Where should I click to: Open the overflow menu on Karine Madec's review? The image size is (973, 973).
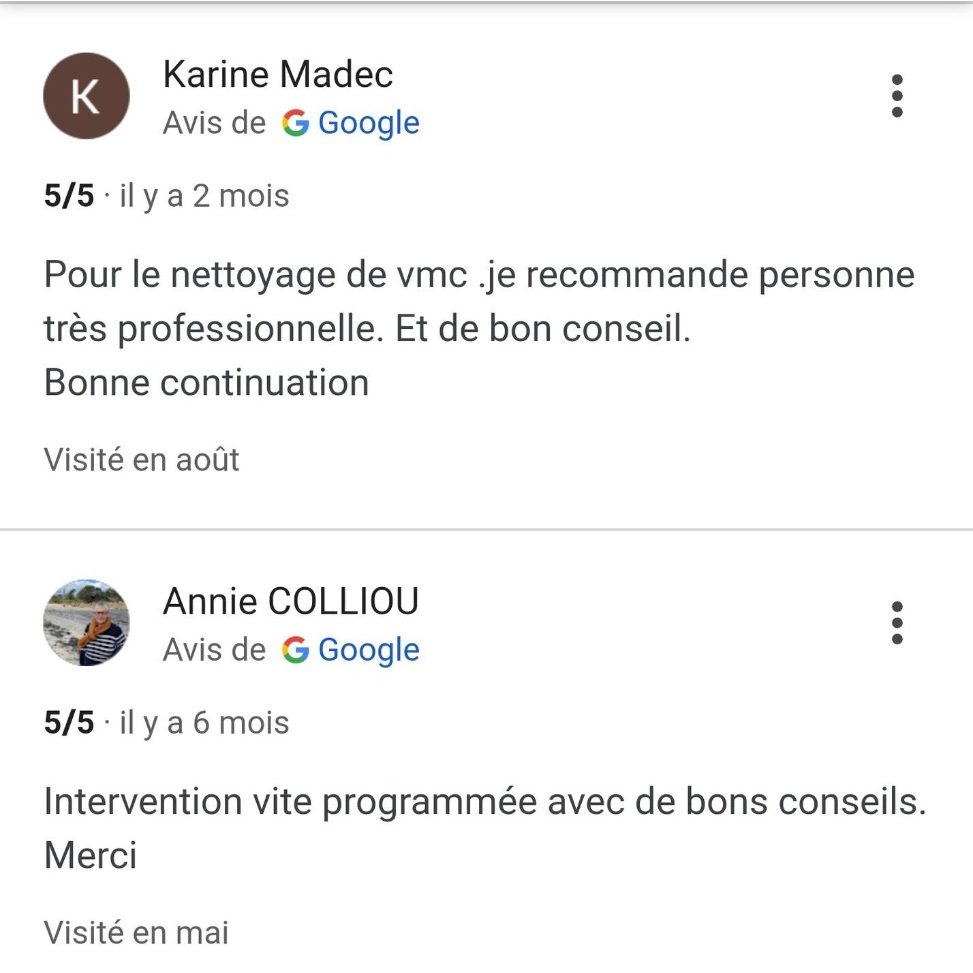(x=897, y=96)
